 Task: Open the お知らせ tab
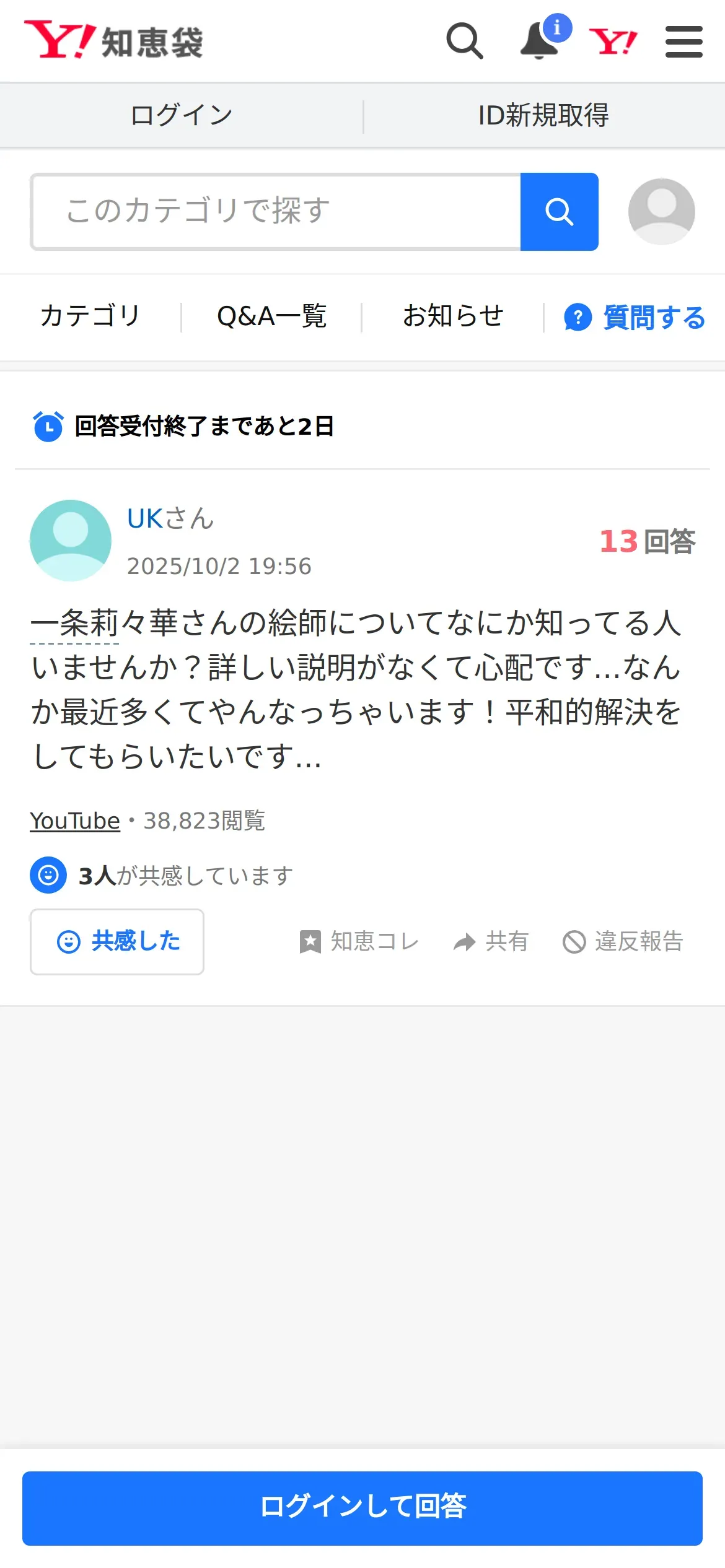pyautogui.click(x=453, y=316)
